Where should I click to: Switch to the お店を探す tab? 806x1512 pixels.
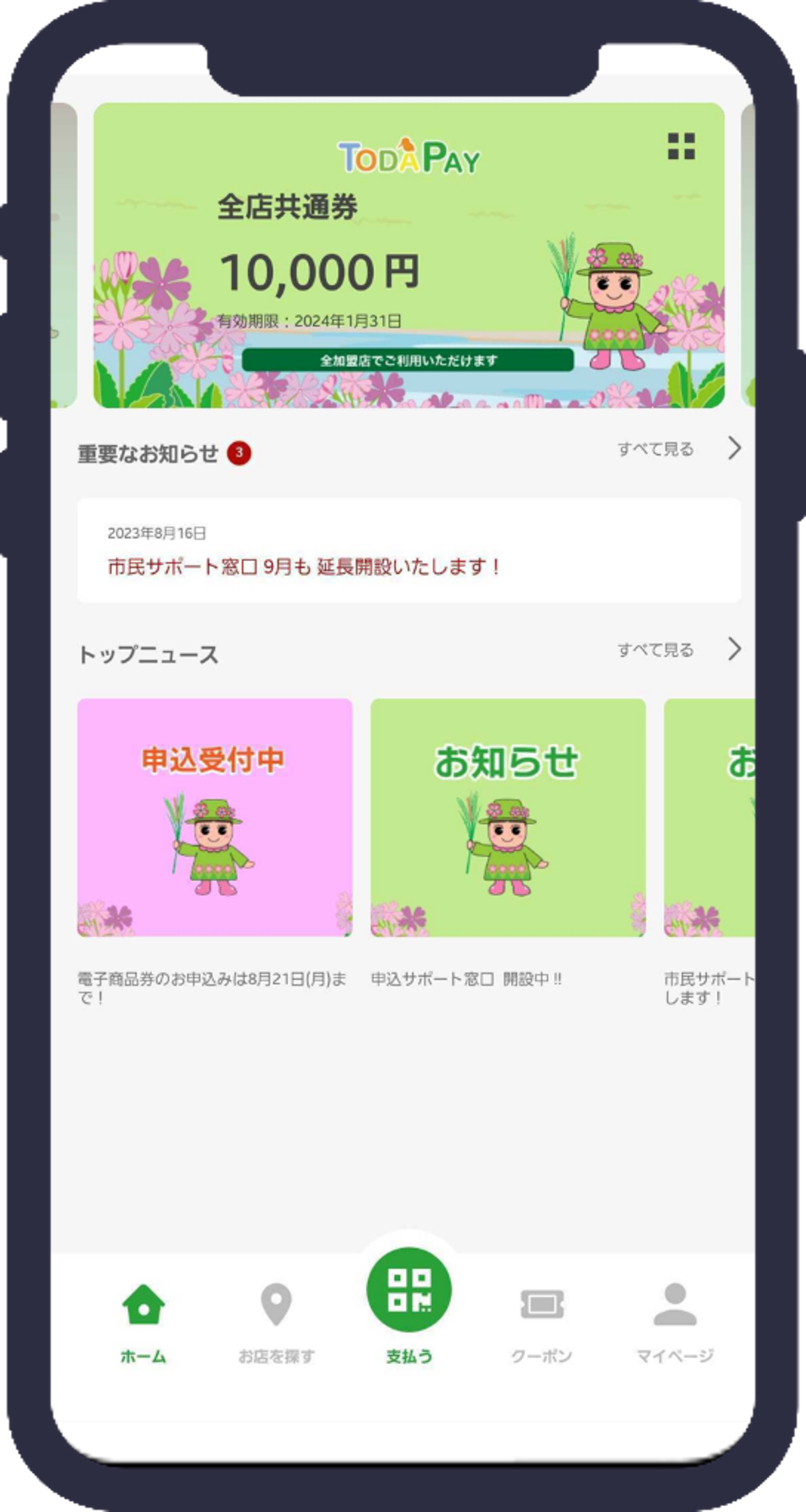[x=276, y=1320]
